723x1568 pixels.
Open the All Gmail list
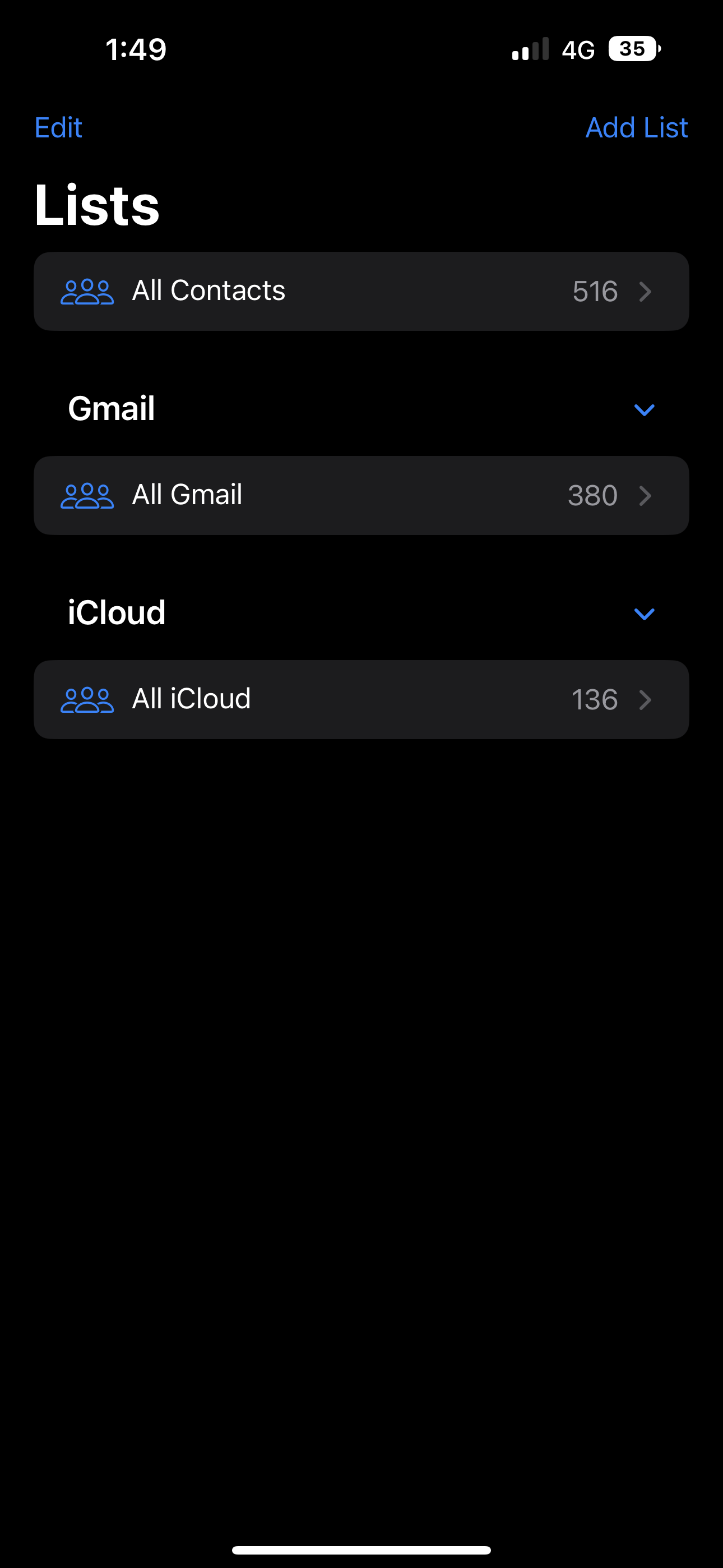click(361, 496)
